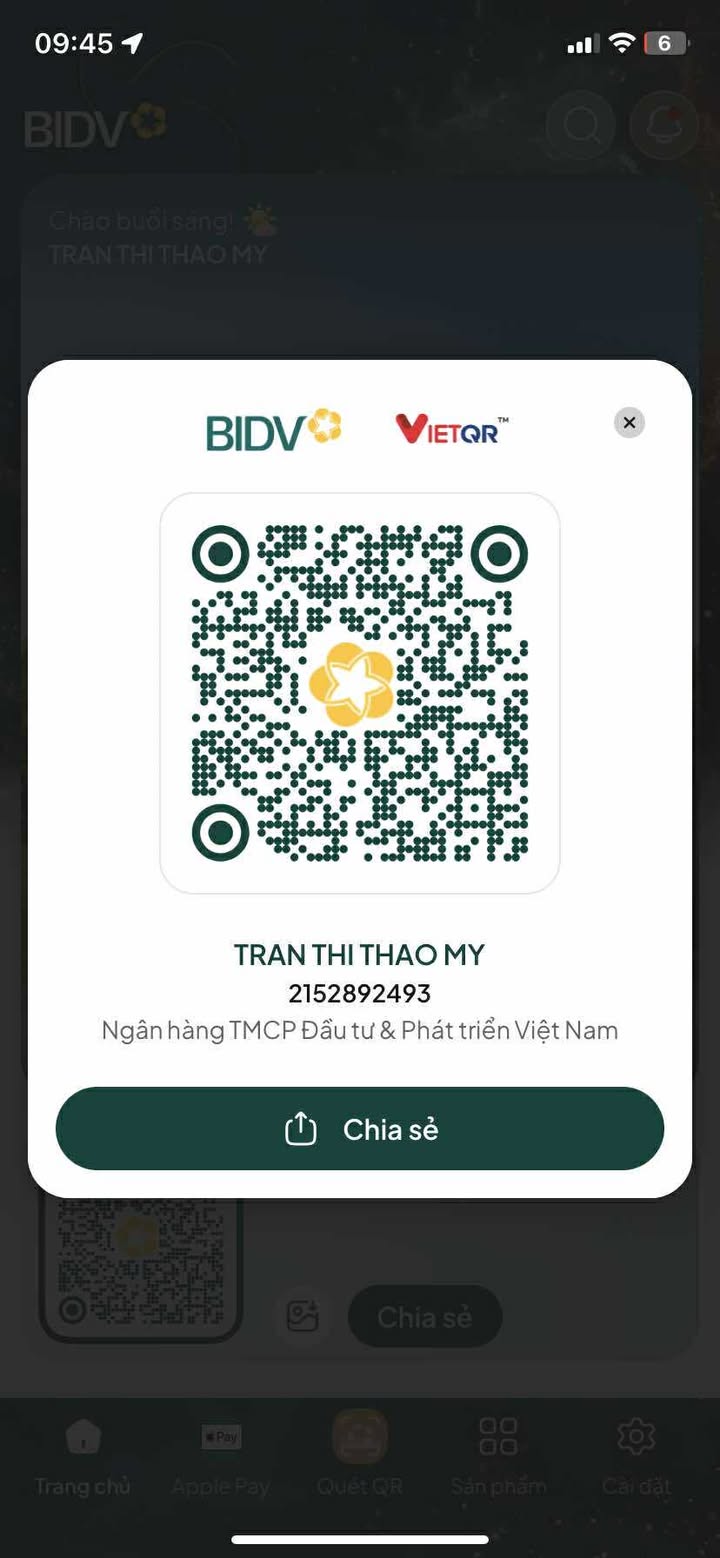Share the QR code via Chia sẻ
720x1558 pixels.
[360, 1129]
